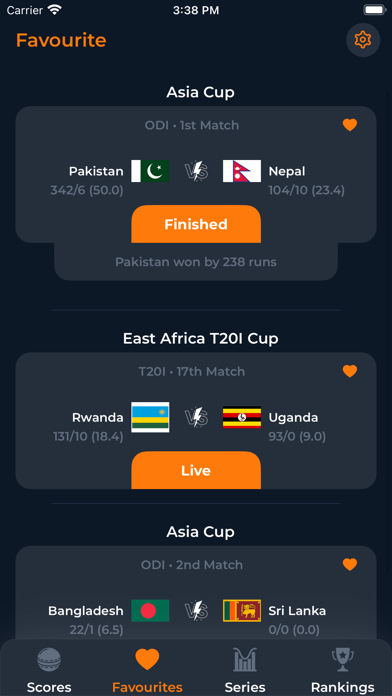Image resolution: width=392 pixels, height=696 pixels.
Task: Open the Rwanda vs Uganda match card
Action: pyautogui.click(x=196, y=421)
